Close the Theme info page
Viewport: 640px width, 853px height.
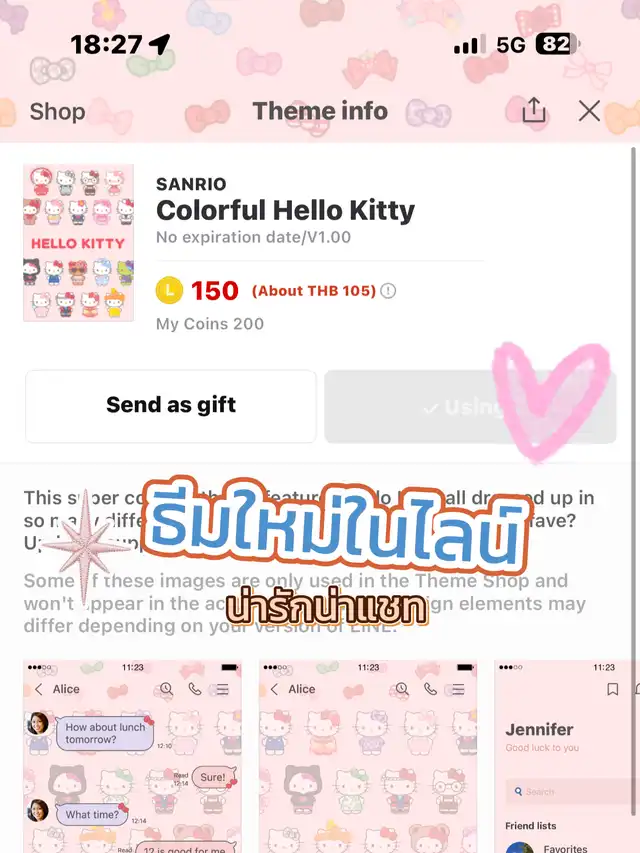tap(589, 111)
